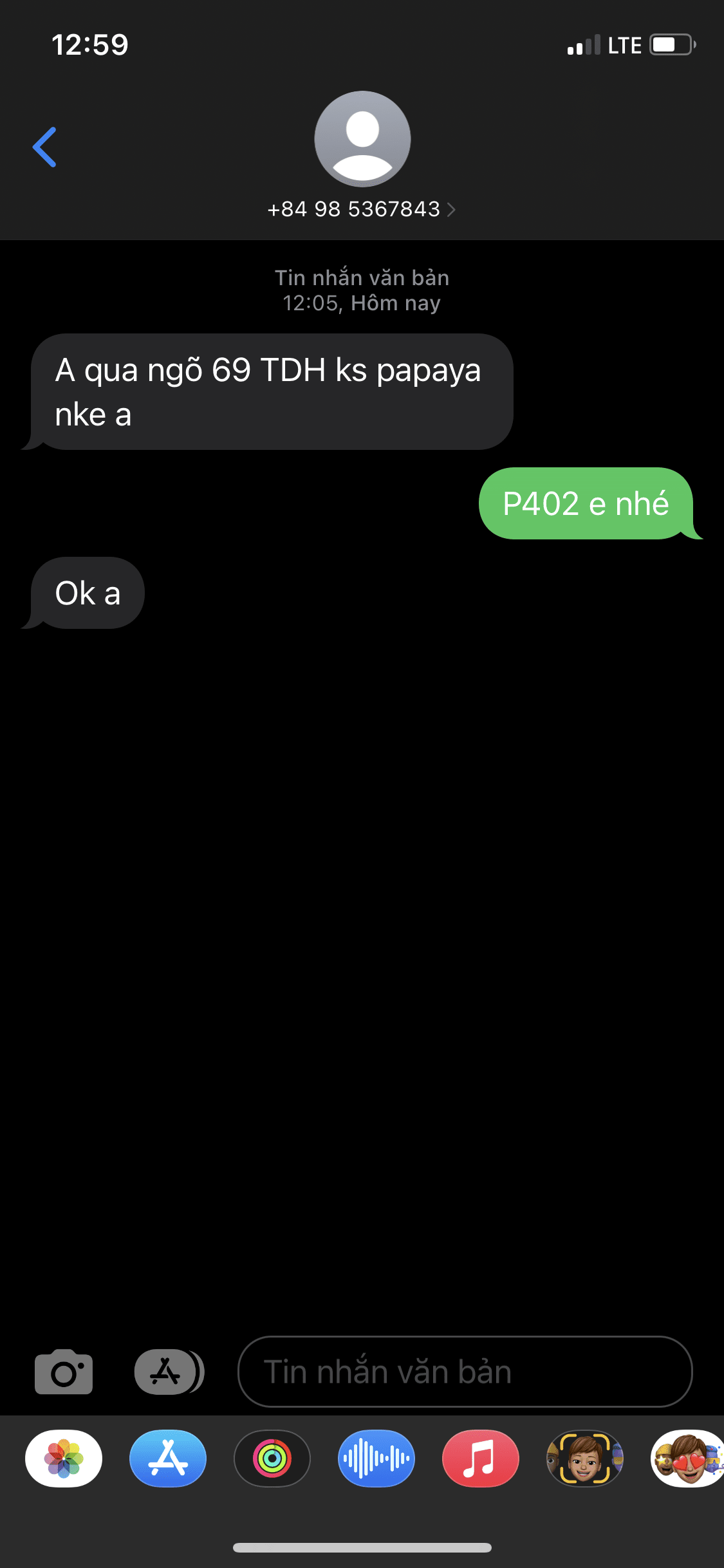Open the Music app in the app strip
The width and height of the screenshot is (724, 1568).
[481, 1459]
